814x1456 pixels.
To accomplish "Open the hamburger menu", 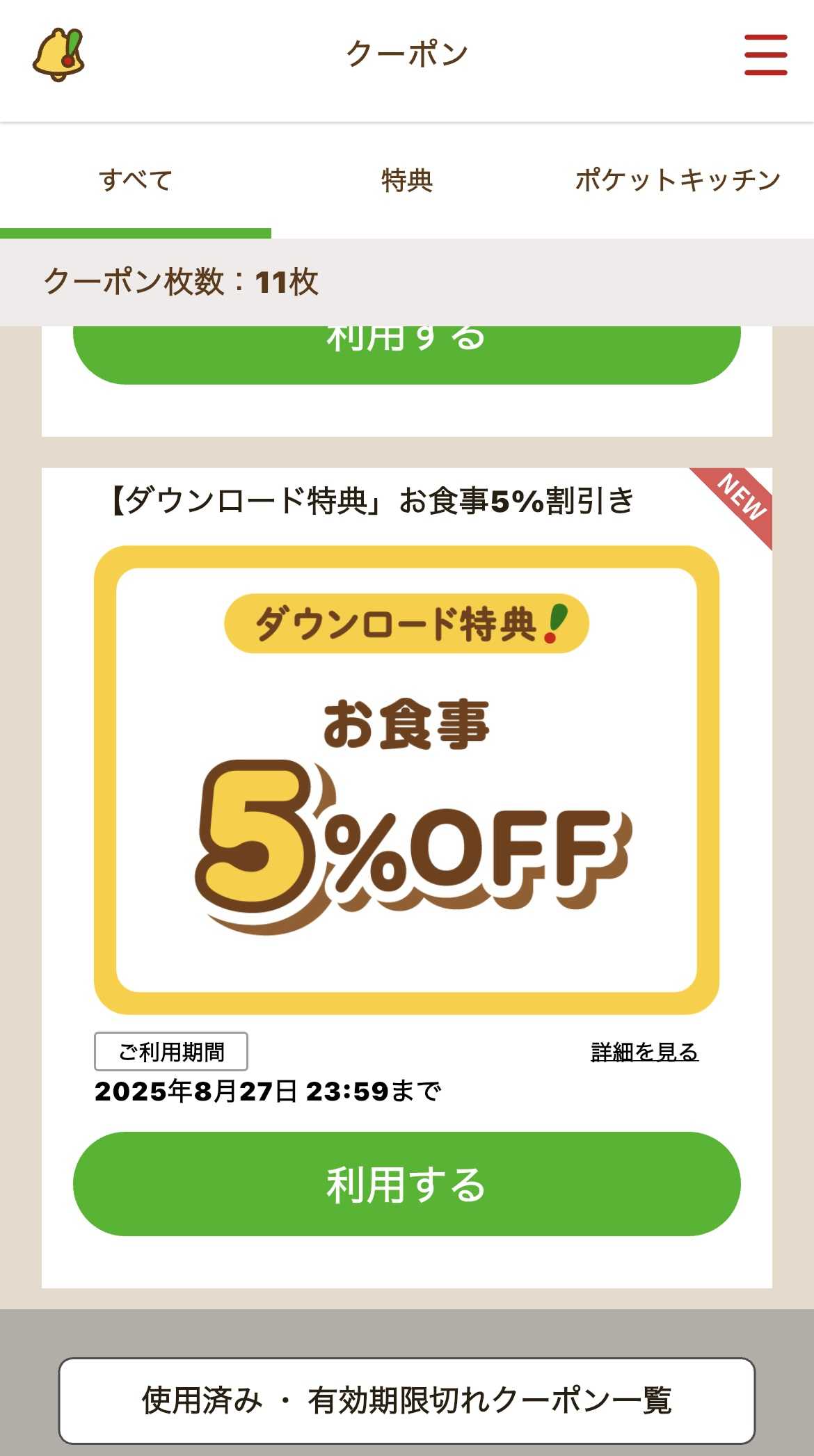I will (765, 55).
